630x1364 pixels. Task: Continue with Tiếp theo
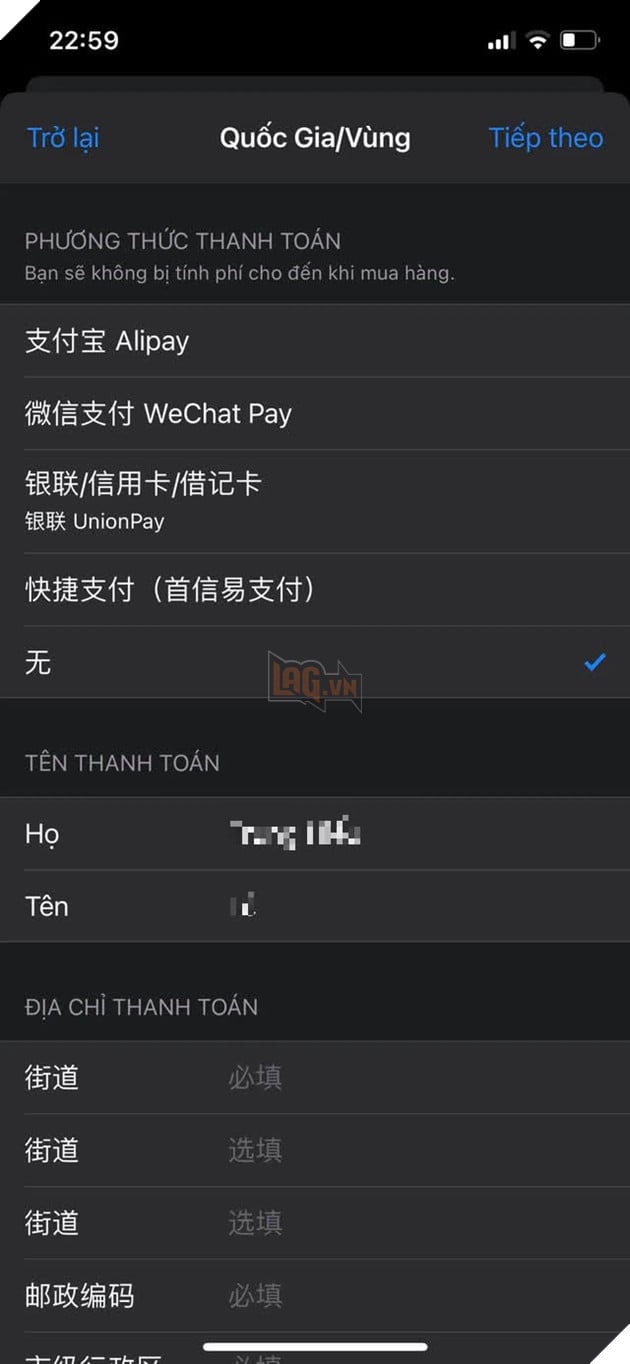click(545, 138)
